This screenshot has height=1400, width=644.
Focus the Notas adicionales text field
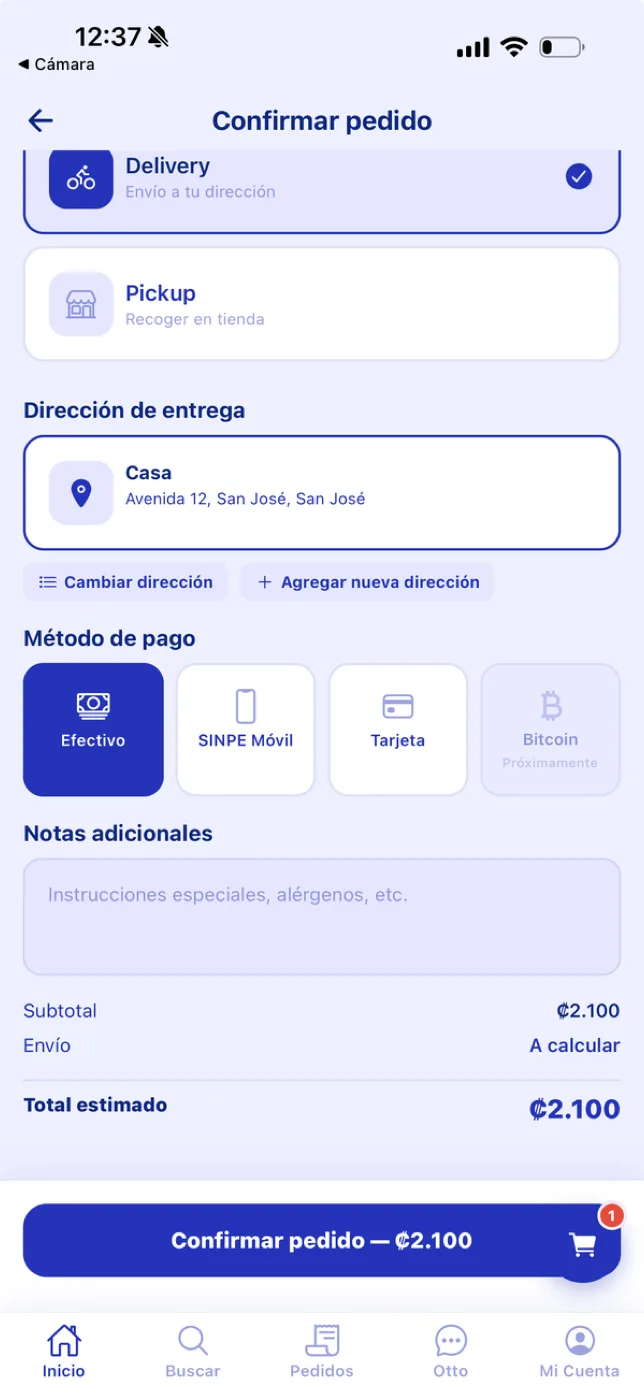(x=322, y=917)
